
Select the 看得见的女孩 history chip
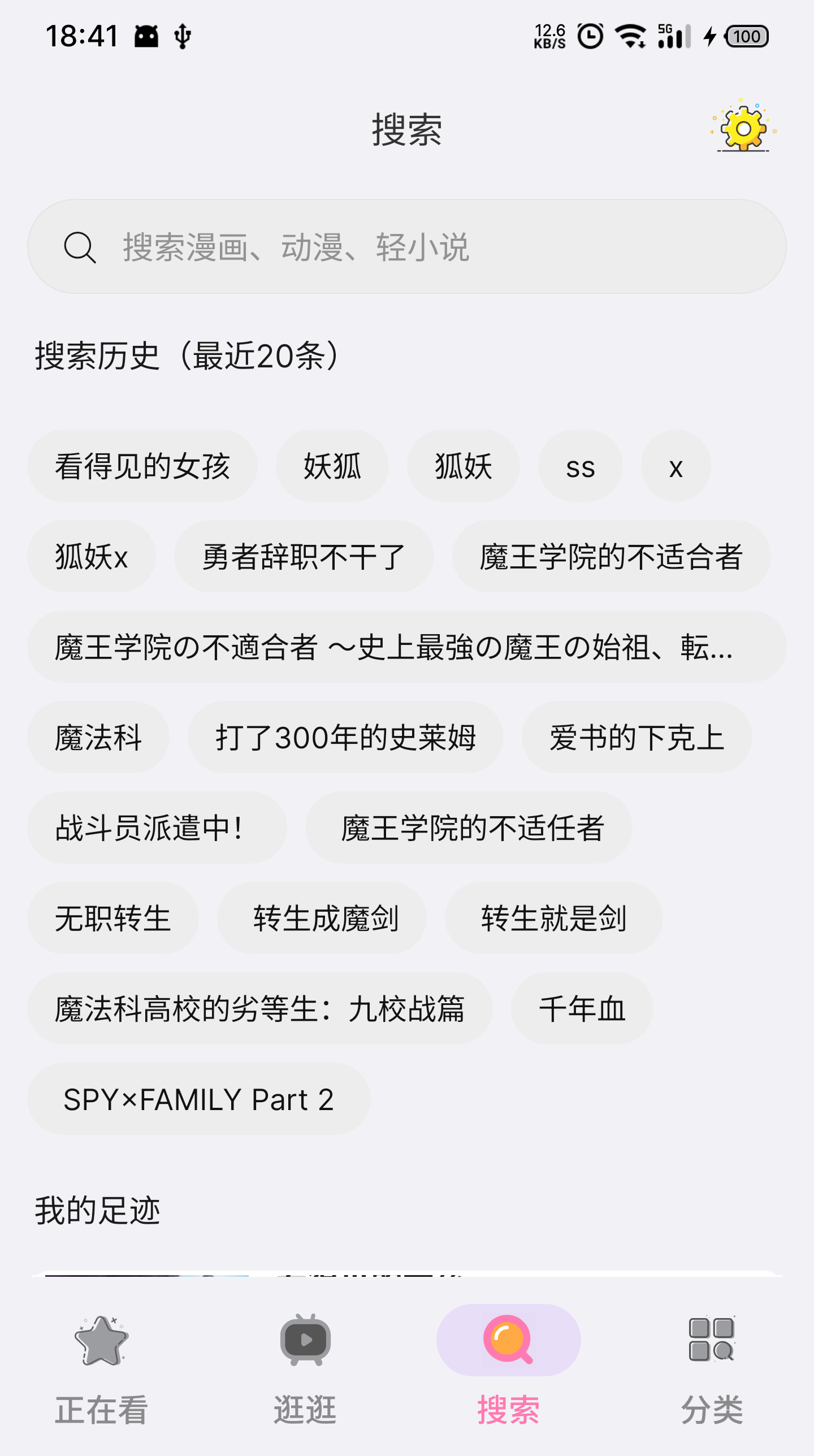142,466
